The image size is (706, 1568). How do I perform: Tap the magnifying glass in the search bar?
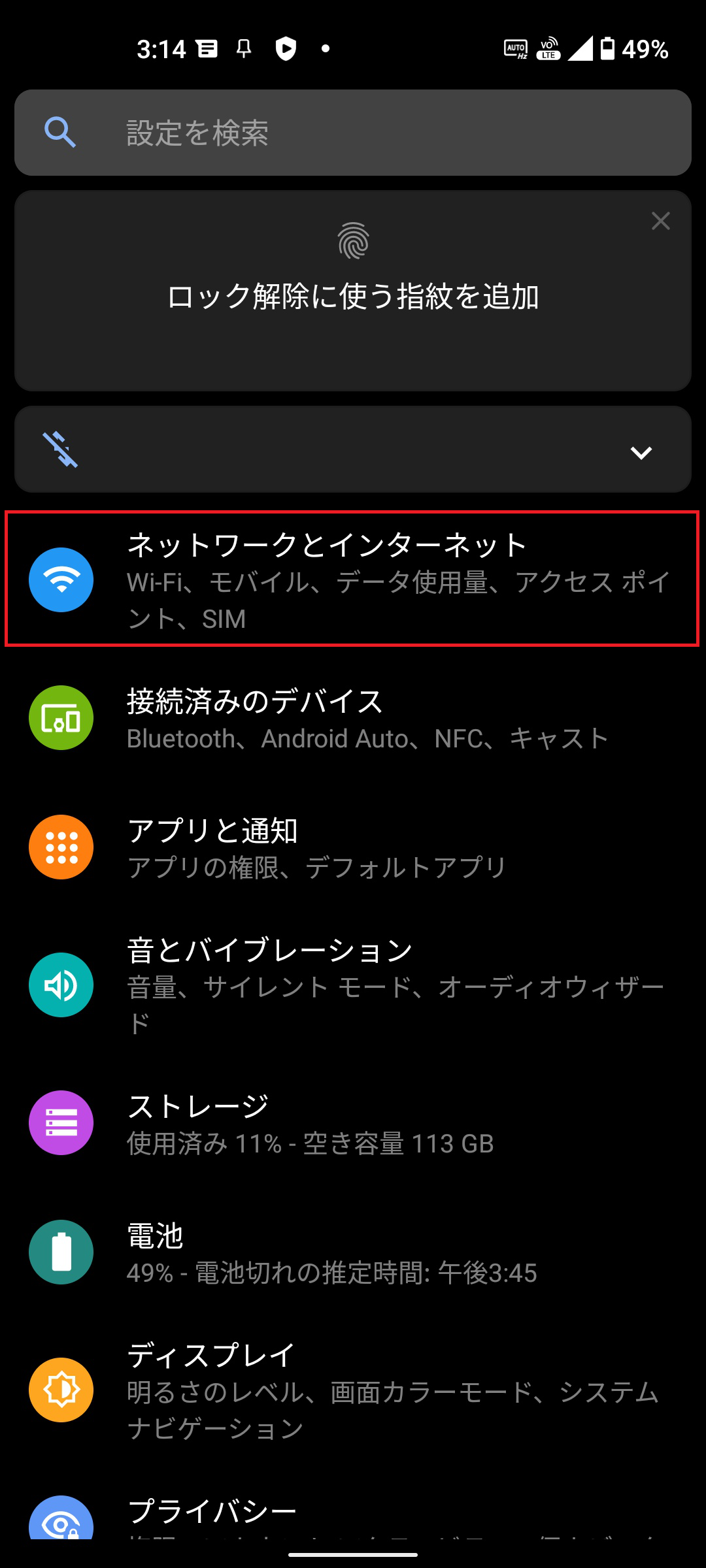pyautogui.click(x=60, y=132)
